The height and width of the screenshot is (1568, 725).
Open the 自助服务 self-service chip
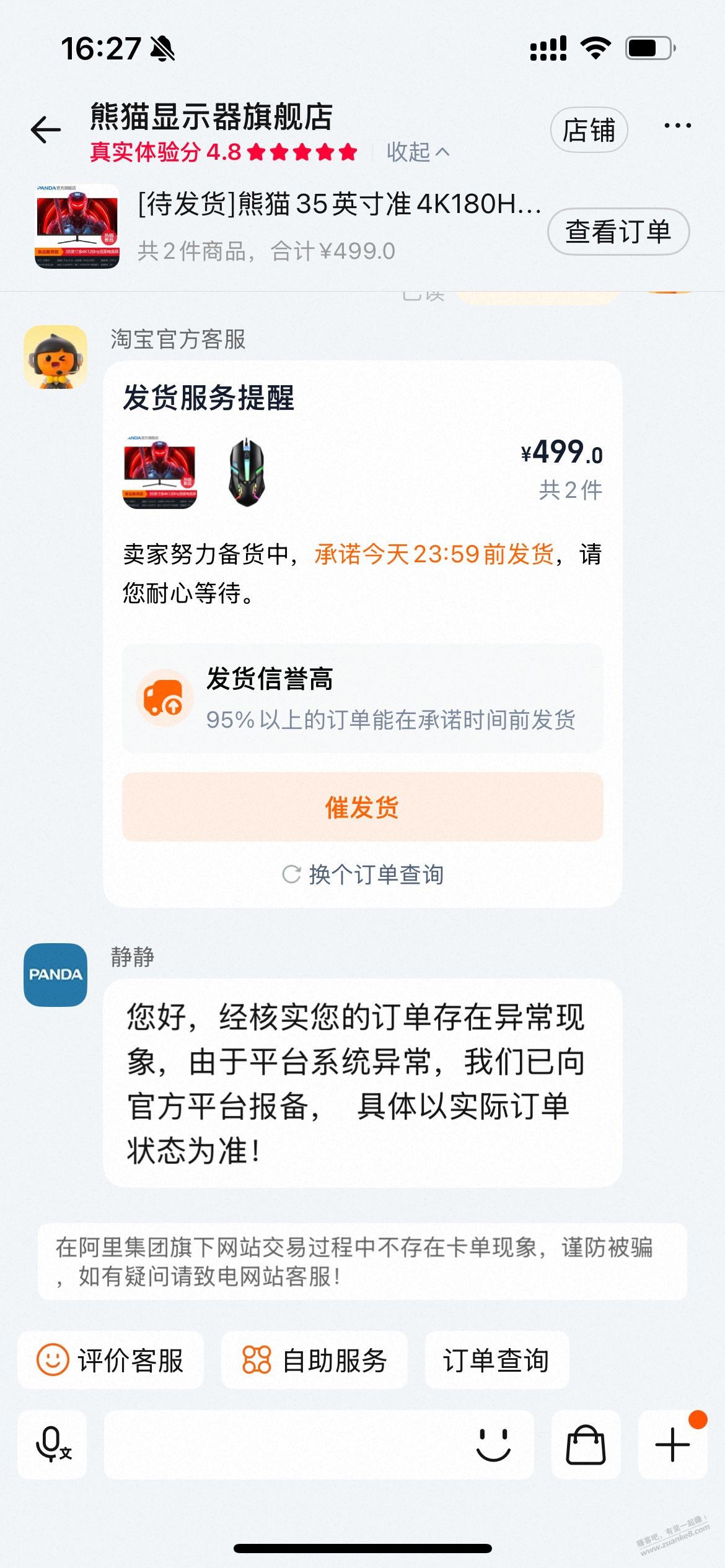[x=314, y=1360]
